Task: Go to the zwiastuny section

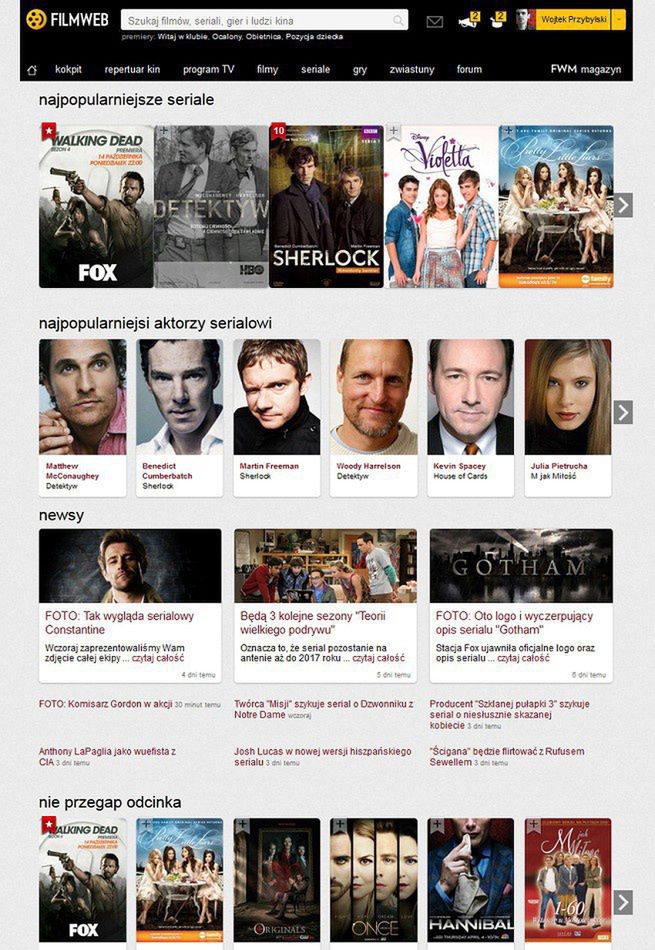Action: tap(411, 70)
